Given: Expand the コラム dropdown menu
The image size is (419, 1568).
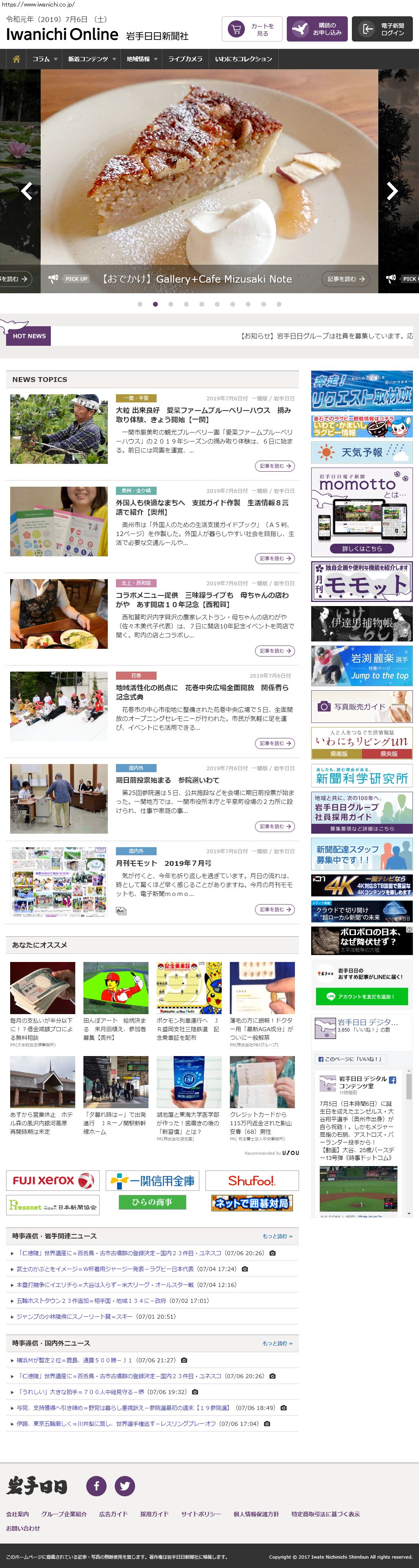Looking at the screenshot, I should pyautogui.click(x=45, y=59).
